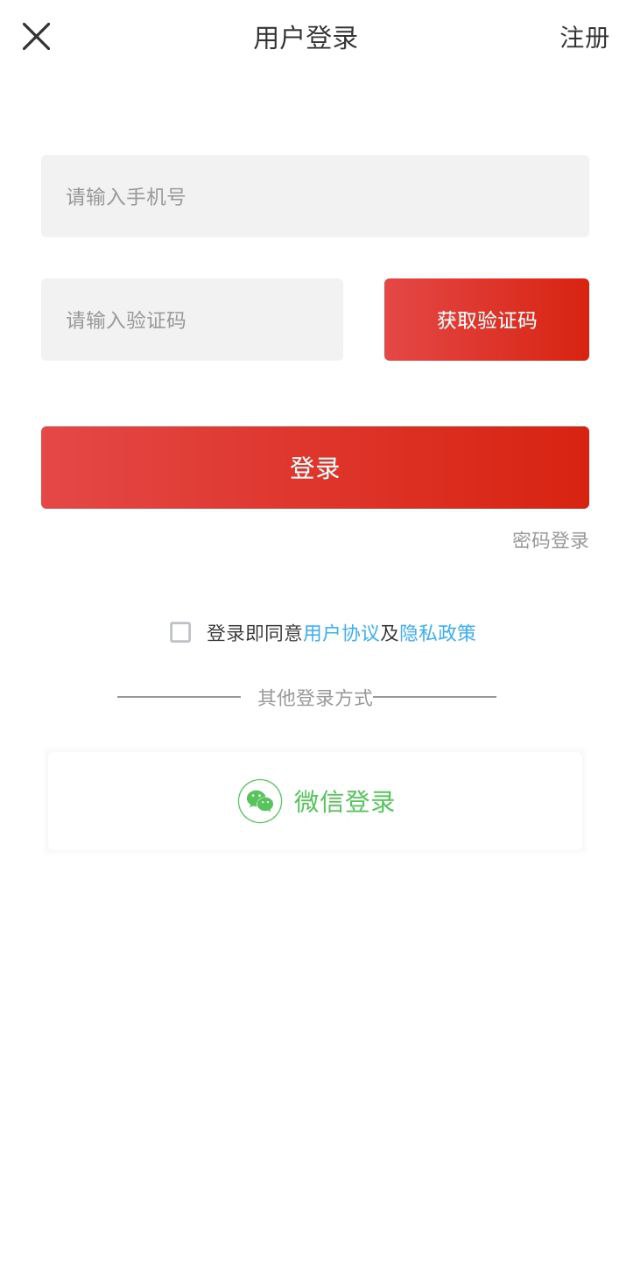Close the login screen with the X
This screenshot has width=630, height=1280.
(x=36, y=37)
